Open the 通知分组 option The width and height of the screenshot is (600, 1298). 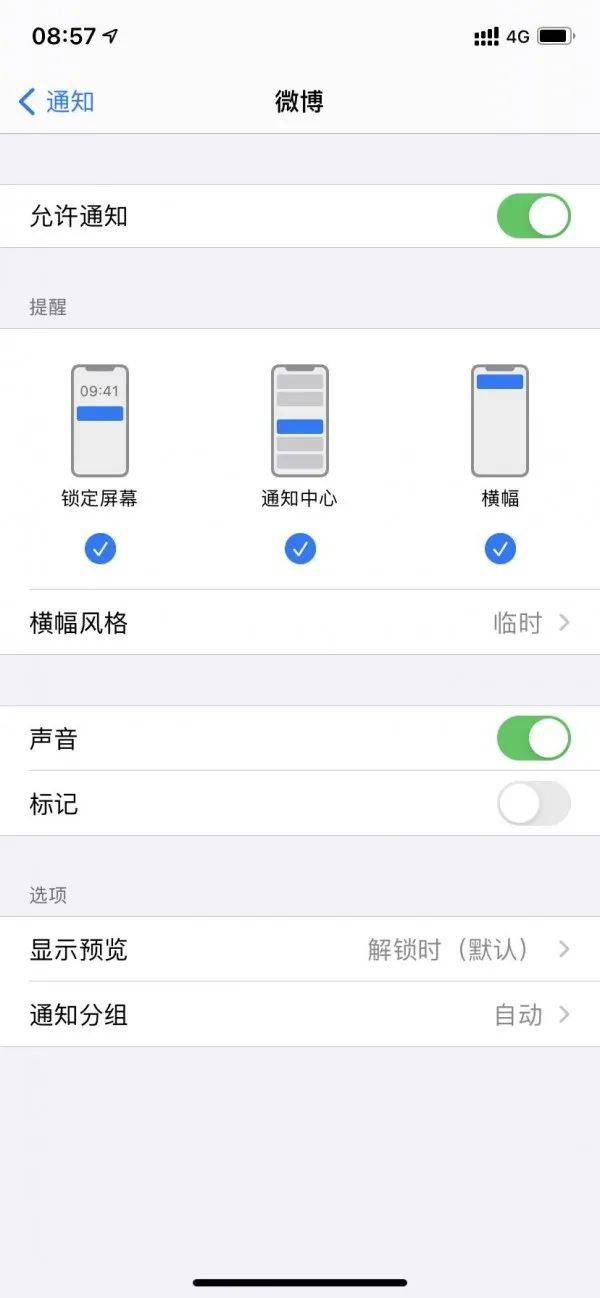pos(300,1015)
